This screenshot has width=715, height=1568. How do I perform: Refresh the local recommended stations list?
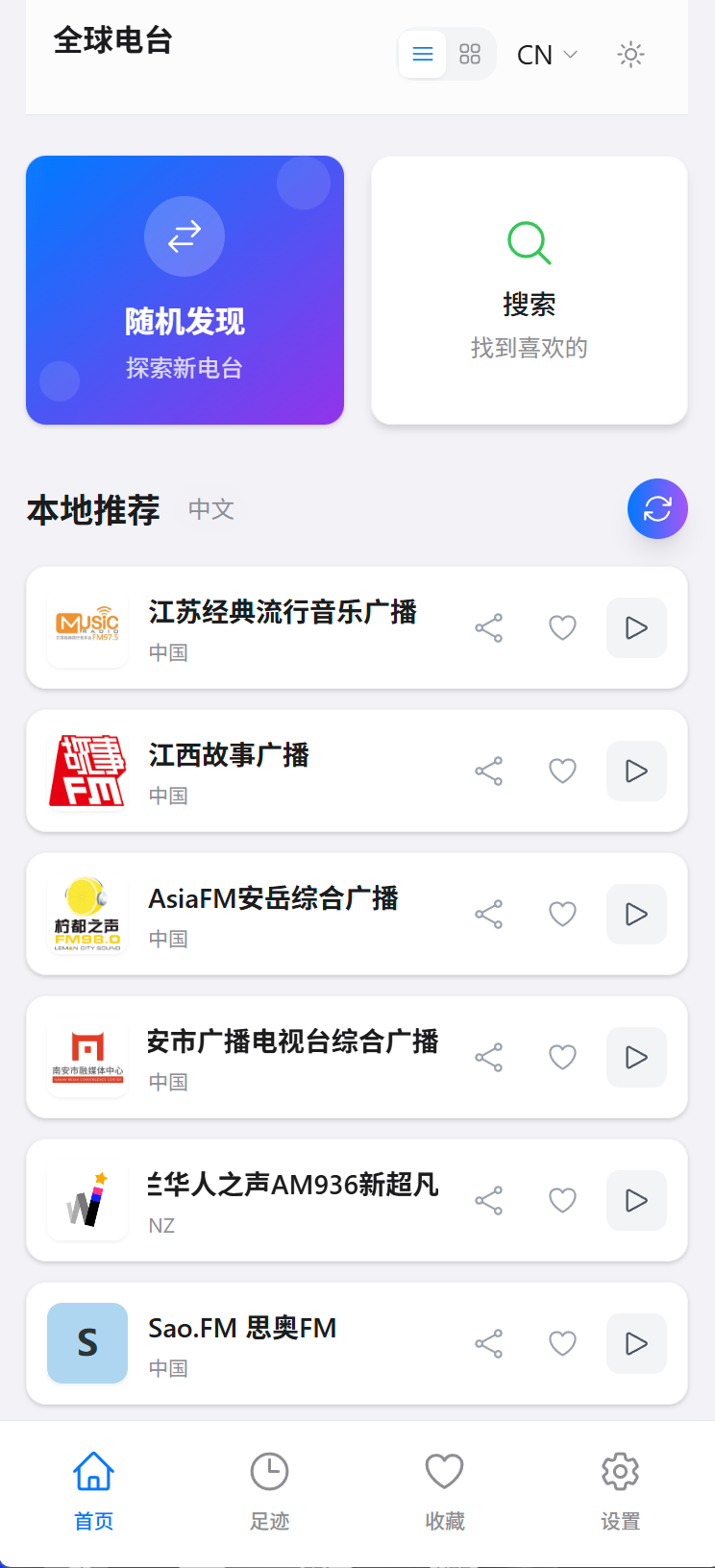[657, 508]
